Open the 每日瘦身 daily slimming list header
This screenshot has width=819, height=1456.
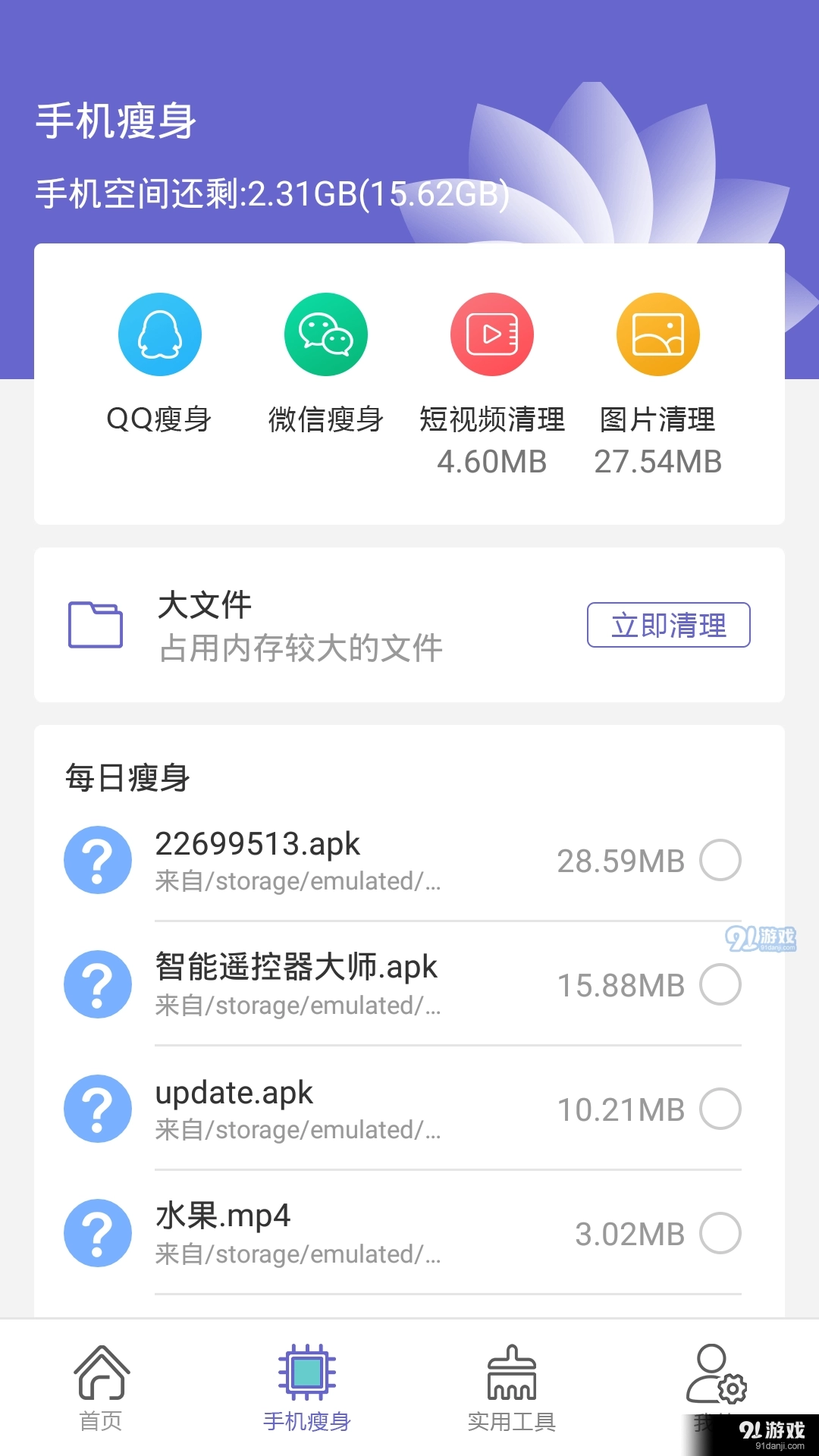pos(127,777)
